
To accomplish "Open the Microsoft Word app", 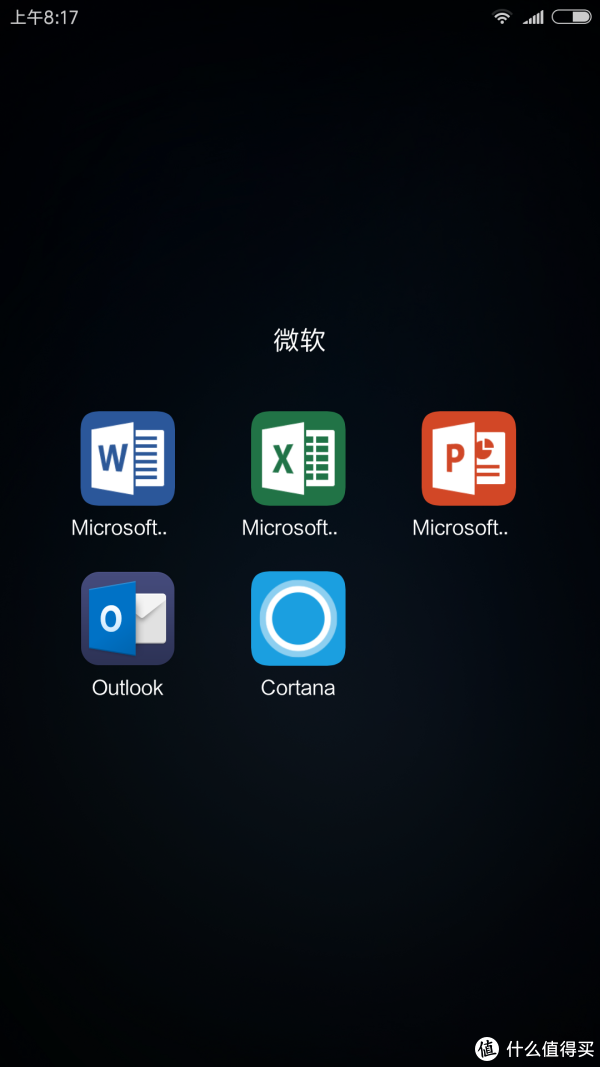I will click(127, 458).
